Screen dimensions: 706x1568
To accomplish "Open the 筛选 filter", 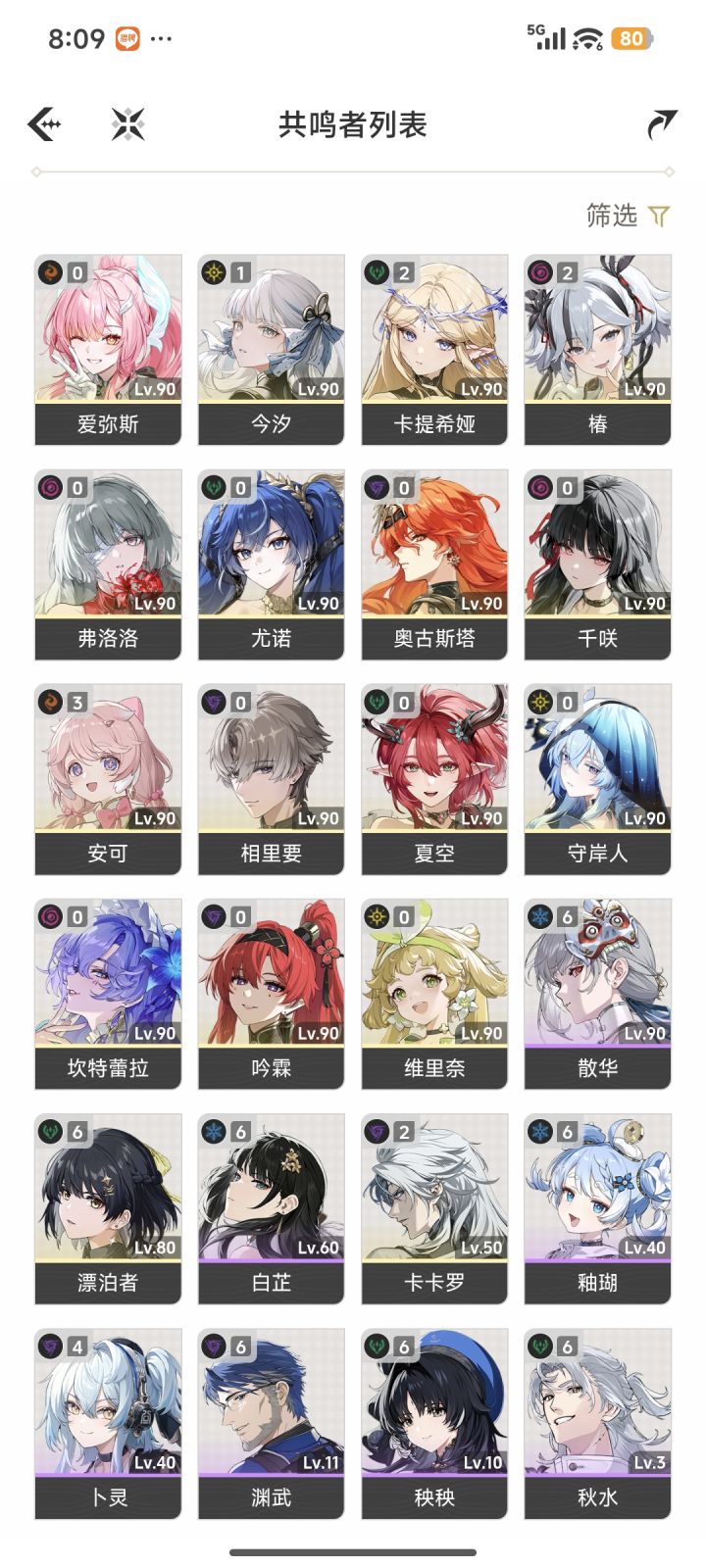I will pyautogui.click(x=628, y=216).
